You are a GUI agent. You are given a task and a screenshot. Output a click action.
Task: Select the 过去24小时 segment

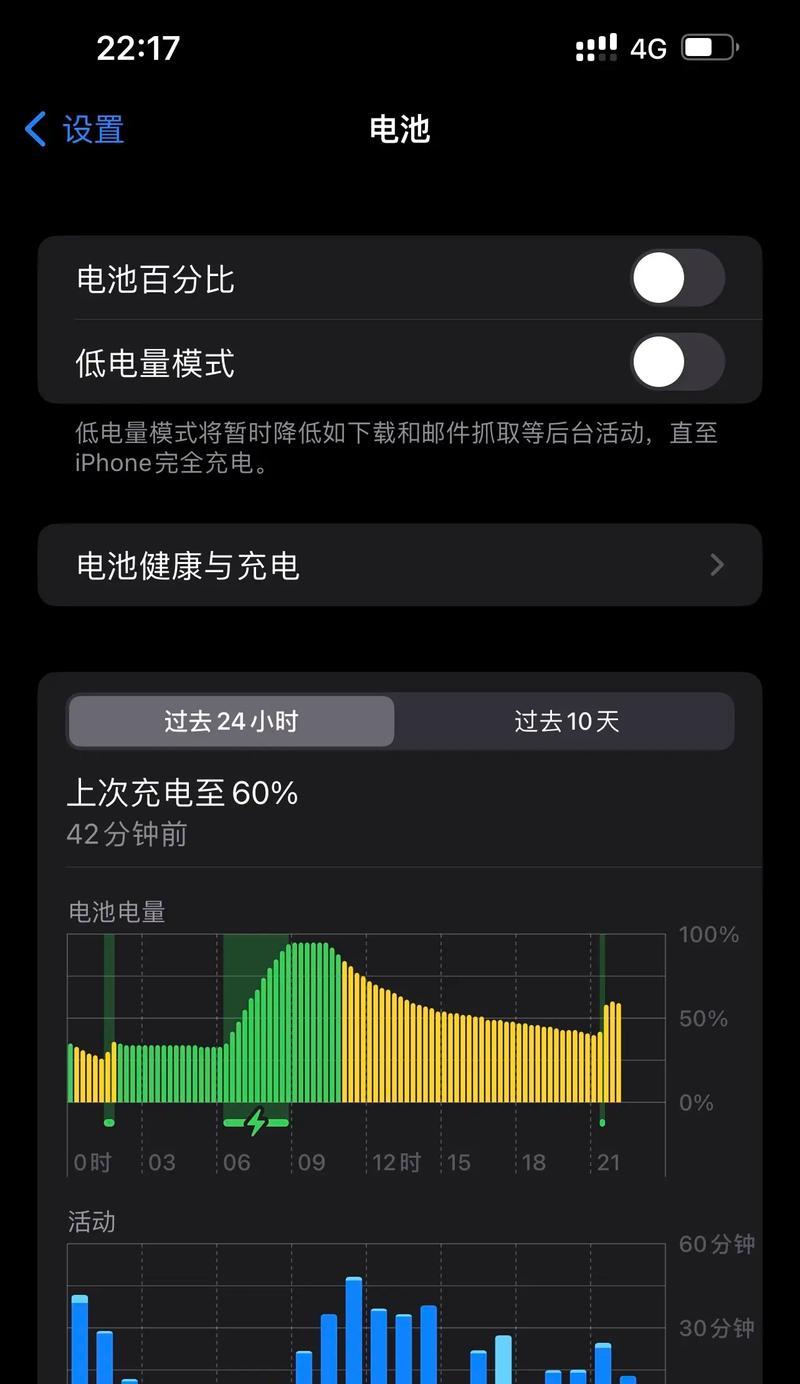pos(231,721)
